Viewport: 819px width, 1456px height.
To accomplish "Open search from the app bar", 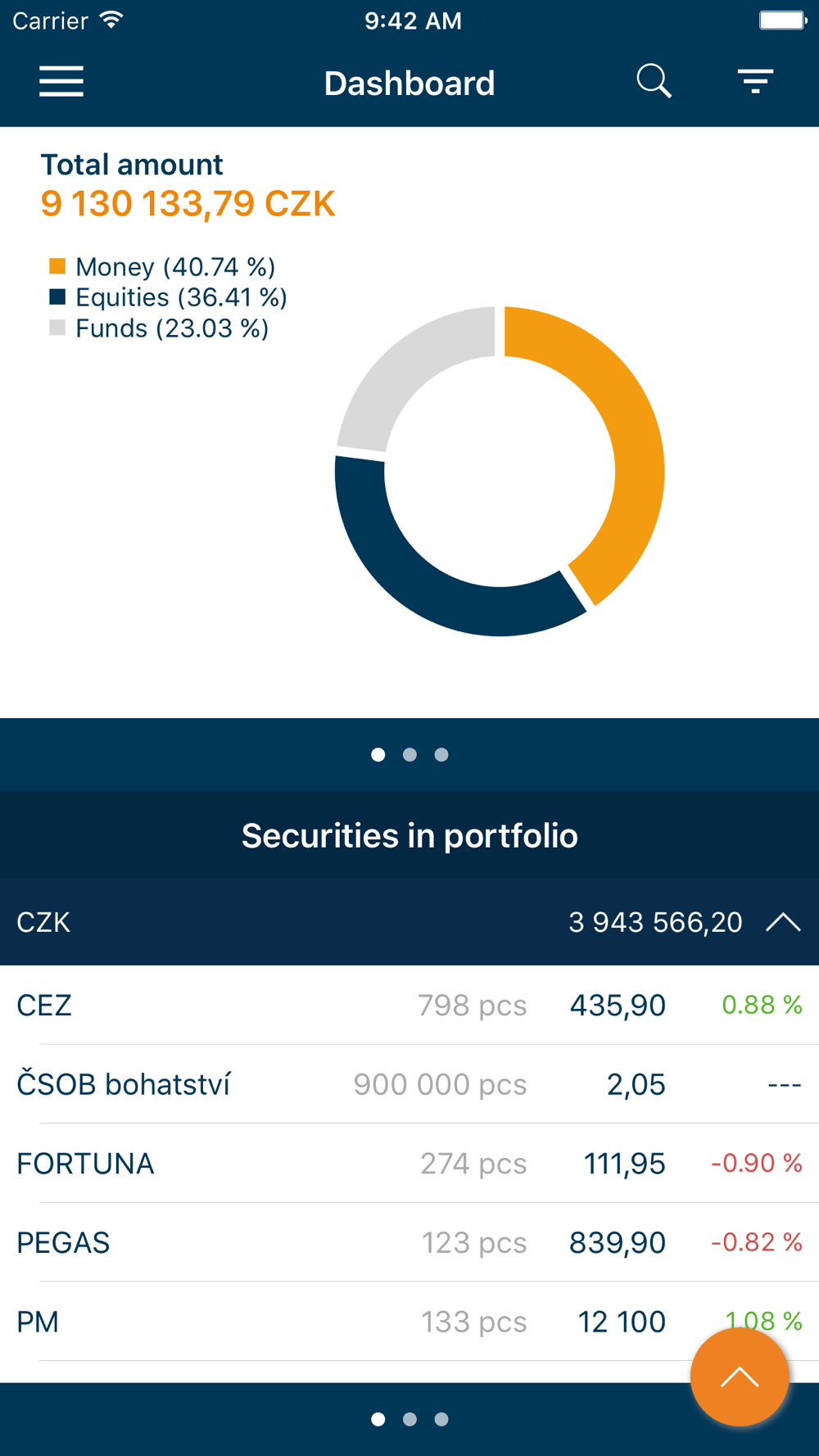I will pyautogui.click(x=654, y=82).
